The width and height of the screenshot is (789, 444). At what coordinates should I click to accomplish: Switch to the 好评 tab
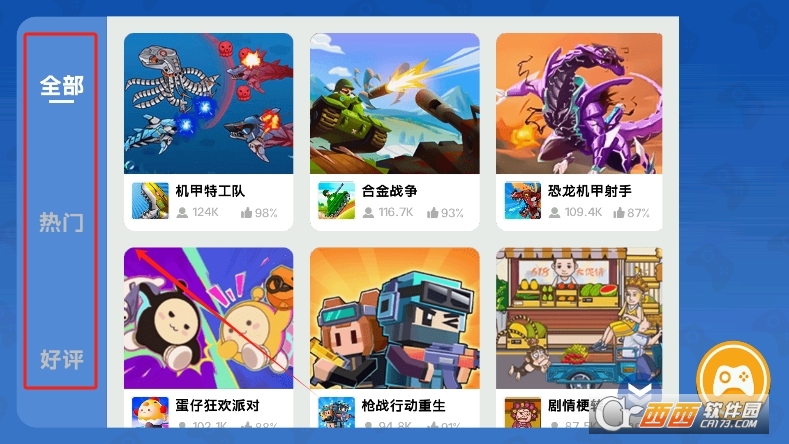pos(61,359)
